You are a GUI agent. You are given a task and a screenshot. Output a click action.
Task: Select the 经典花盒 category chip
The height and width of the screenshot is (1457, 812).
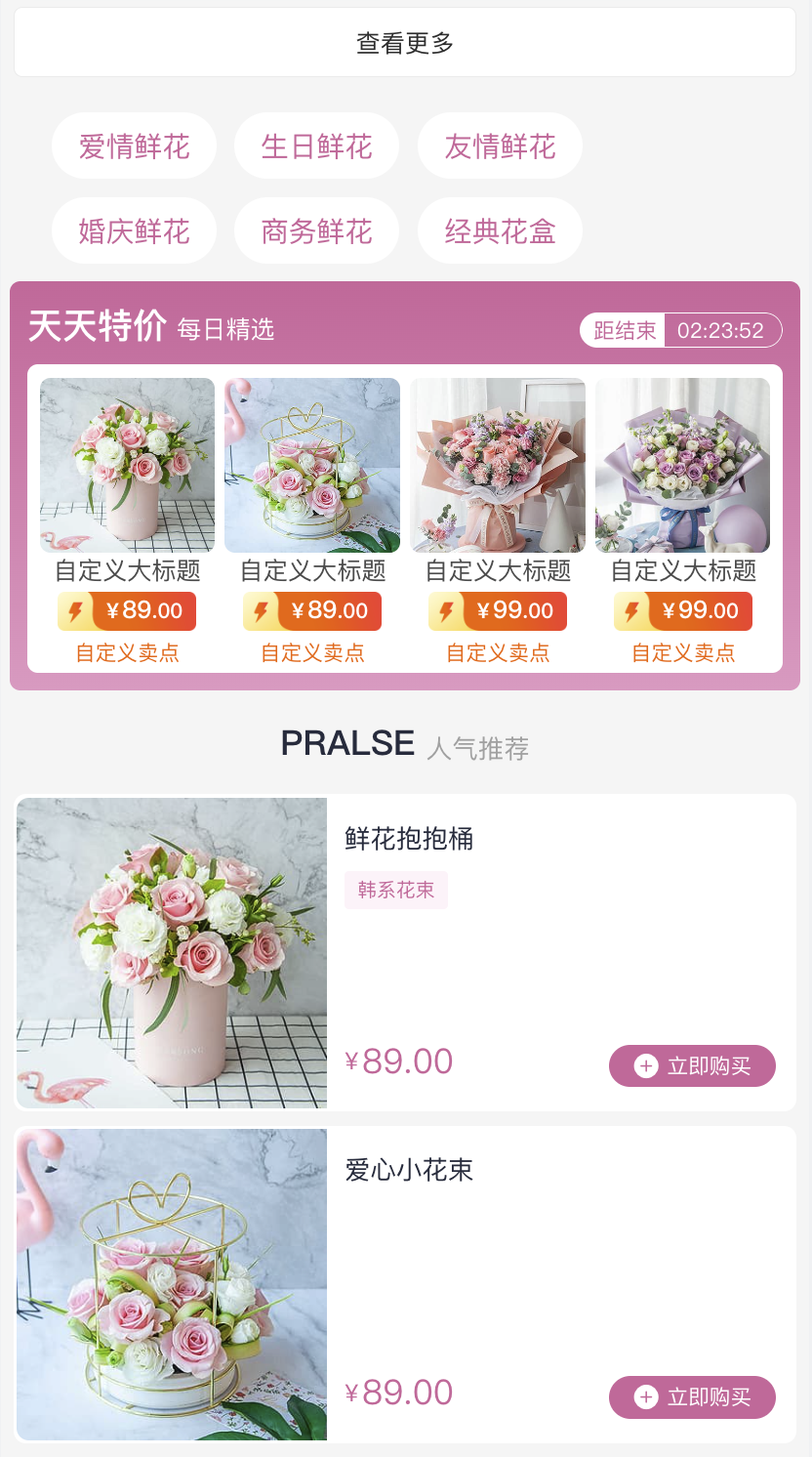click(x=500, y=230)
